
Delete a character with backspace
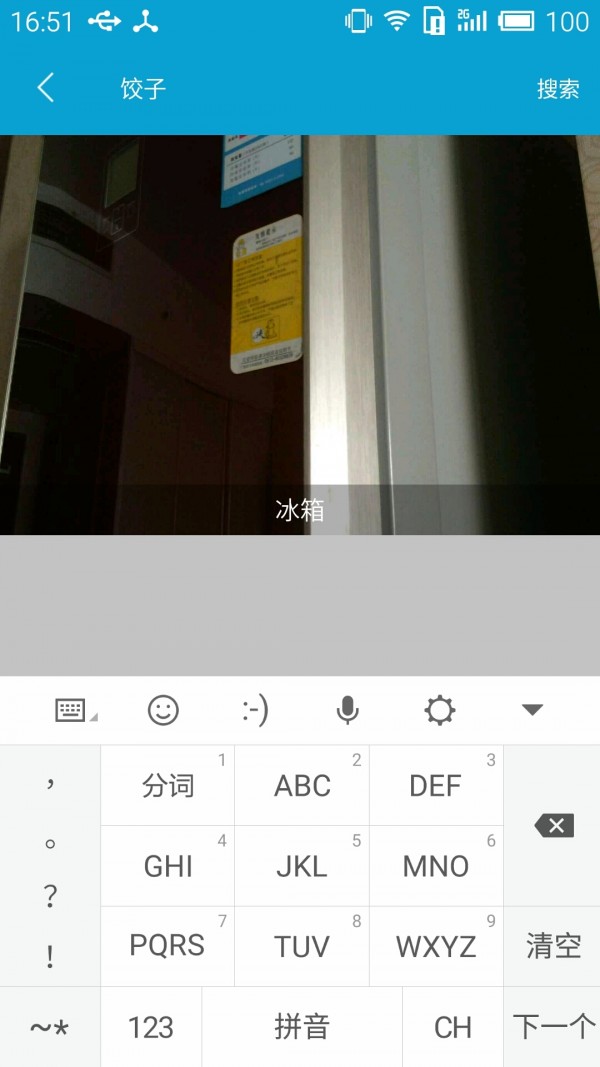coord(553,826)
